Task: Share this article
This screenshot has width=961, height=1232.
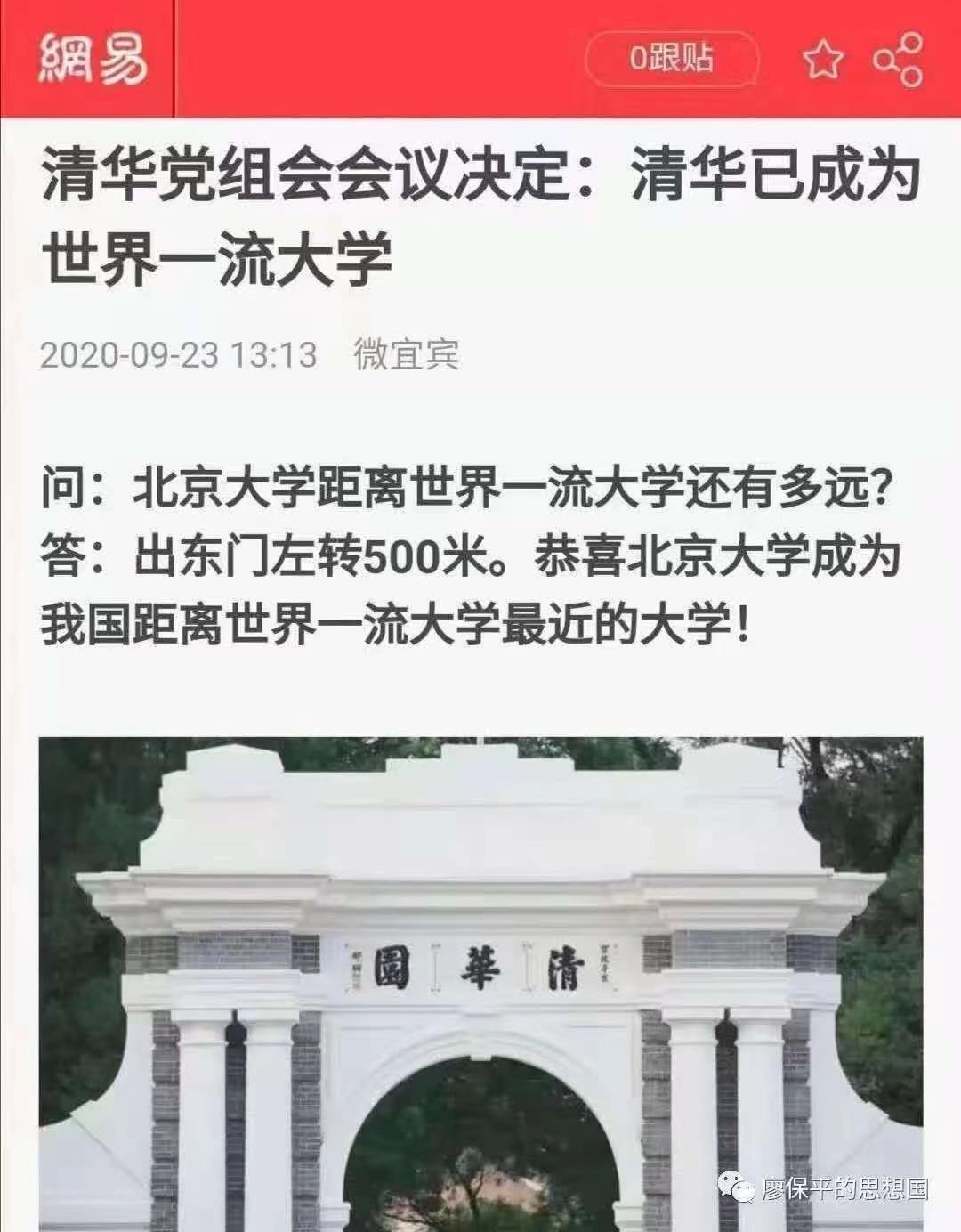Action: 897,60
